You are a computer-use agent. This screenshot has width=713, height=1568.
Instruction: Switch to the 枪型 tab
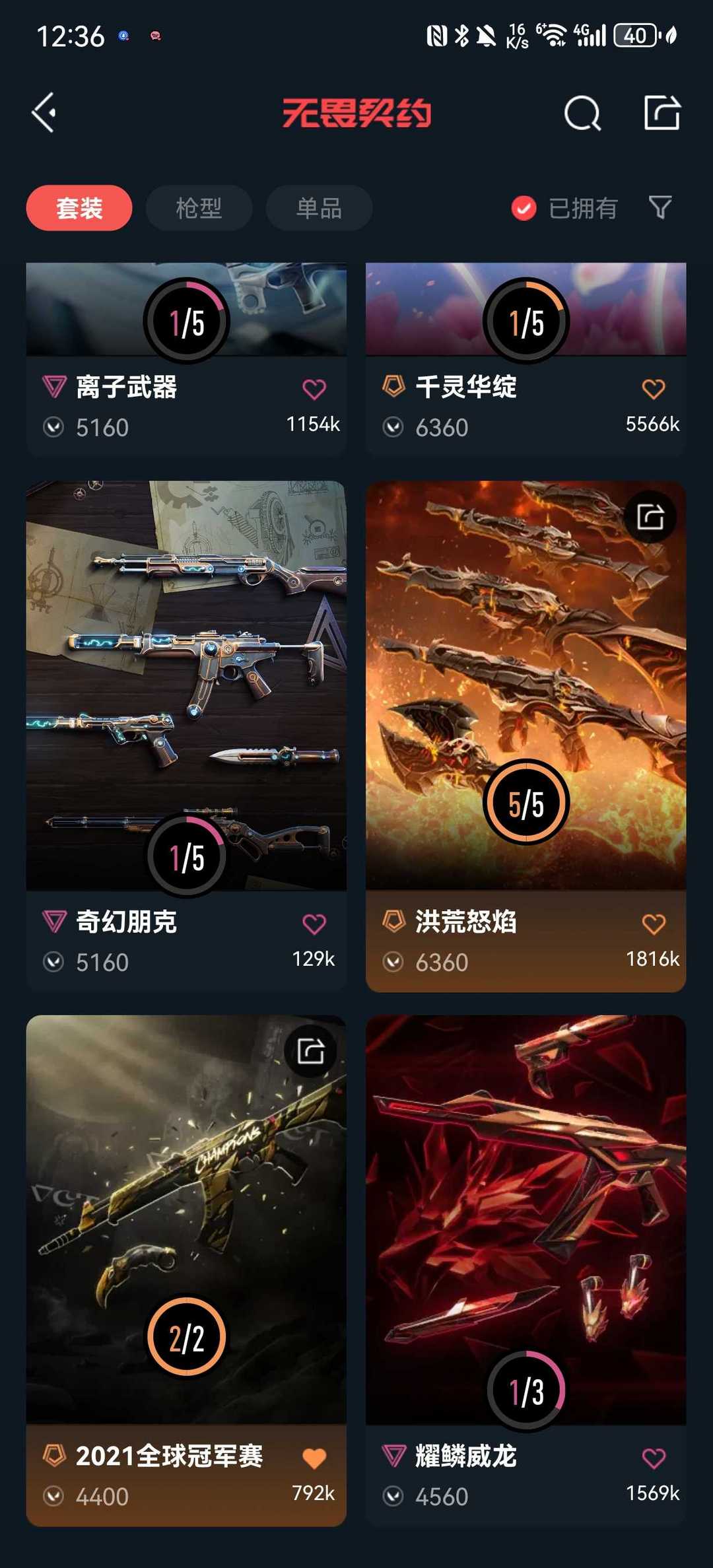point(198,207)
